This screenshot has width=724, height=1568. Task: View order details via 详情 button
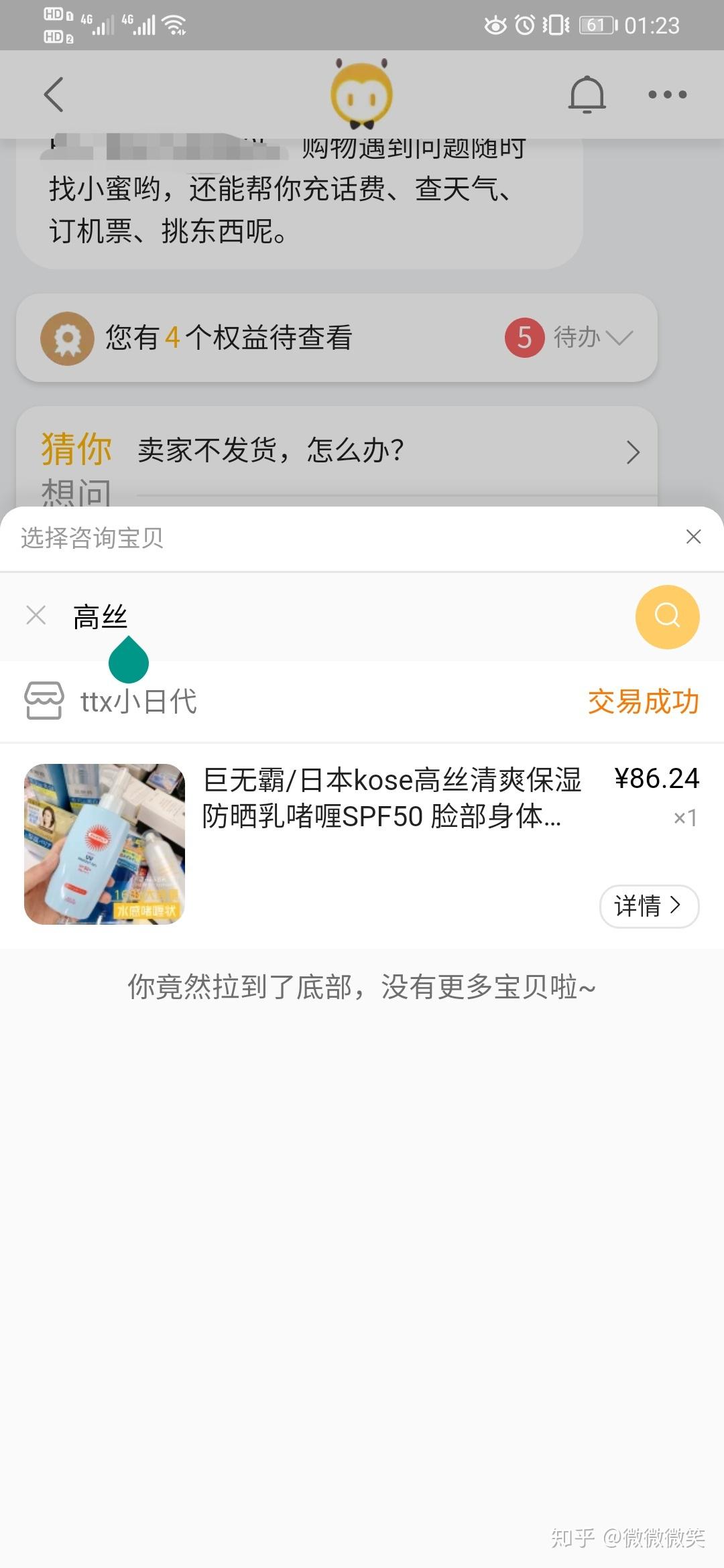[648, 906]
